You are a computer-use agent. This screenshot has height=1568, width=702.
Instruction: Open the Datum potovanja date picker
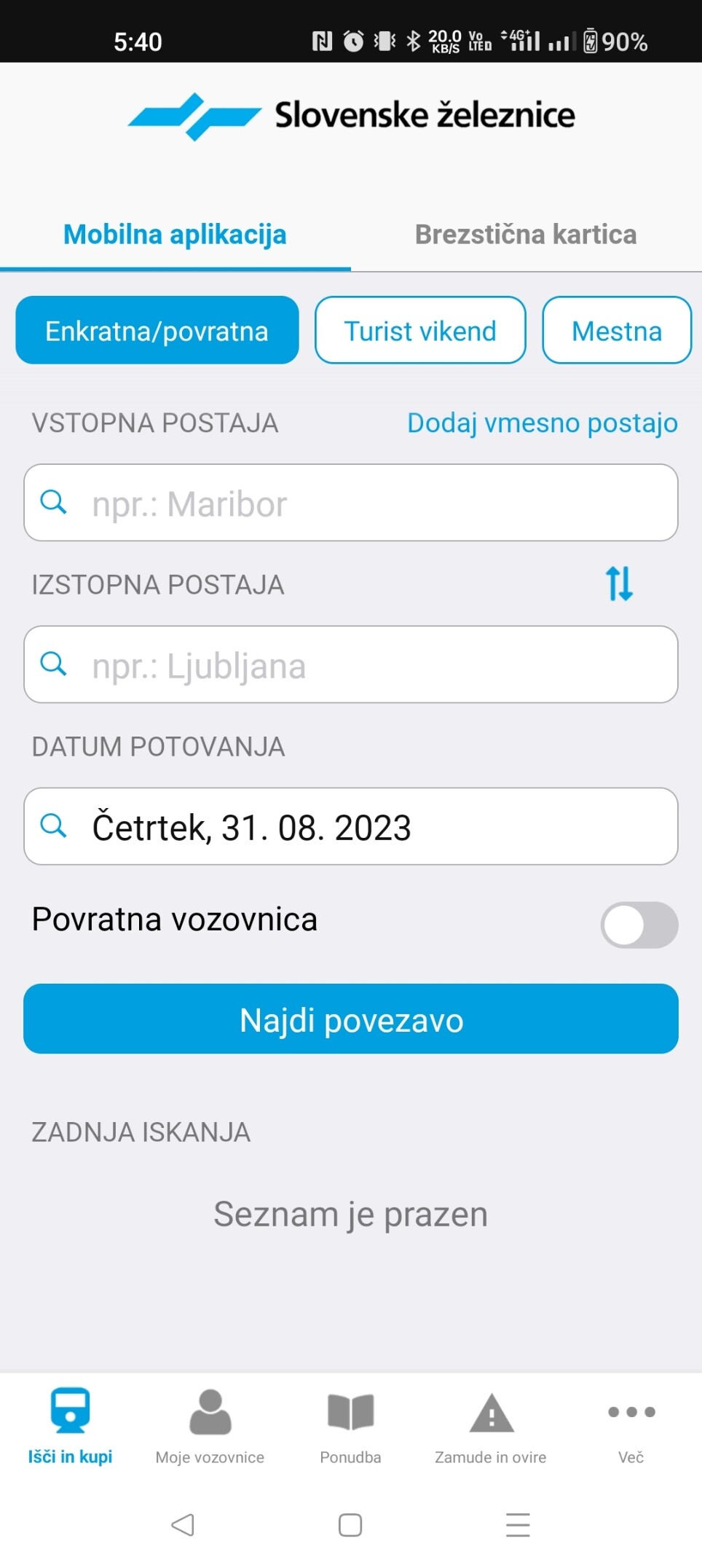tap(351, 827)
